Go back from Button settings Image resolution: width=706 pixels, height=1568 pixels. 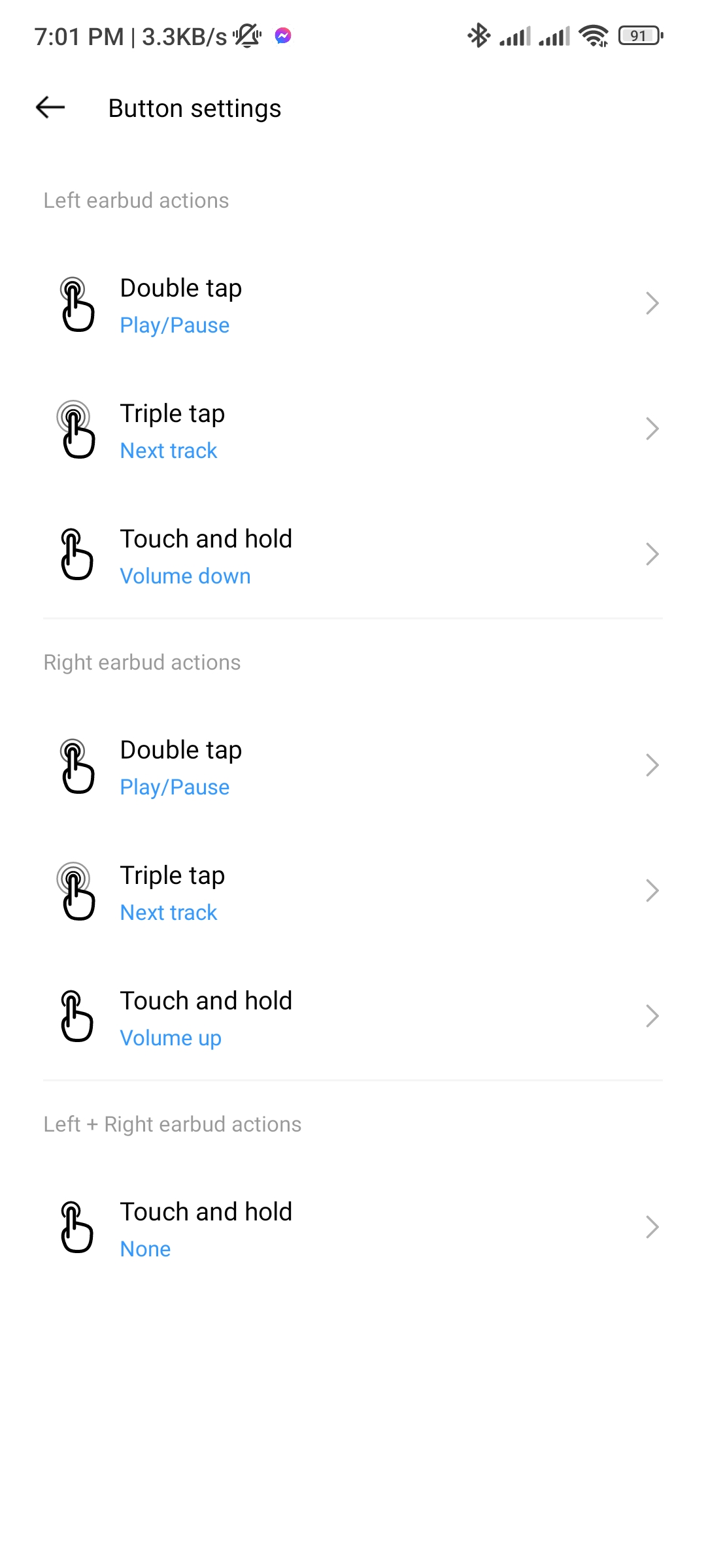click(50, 108)
